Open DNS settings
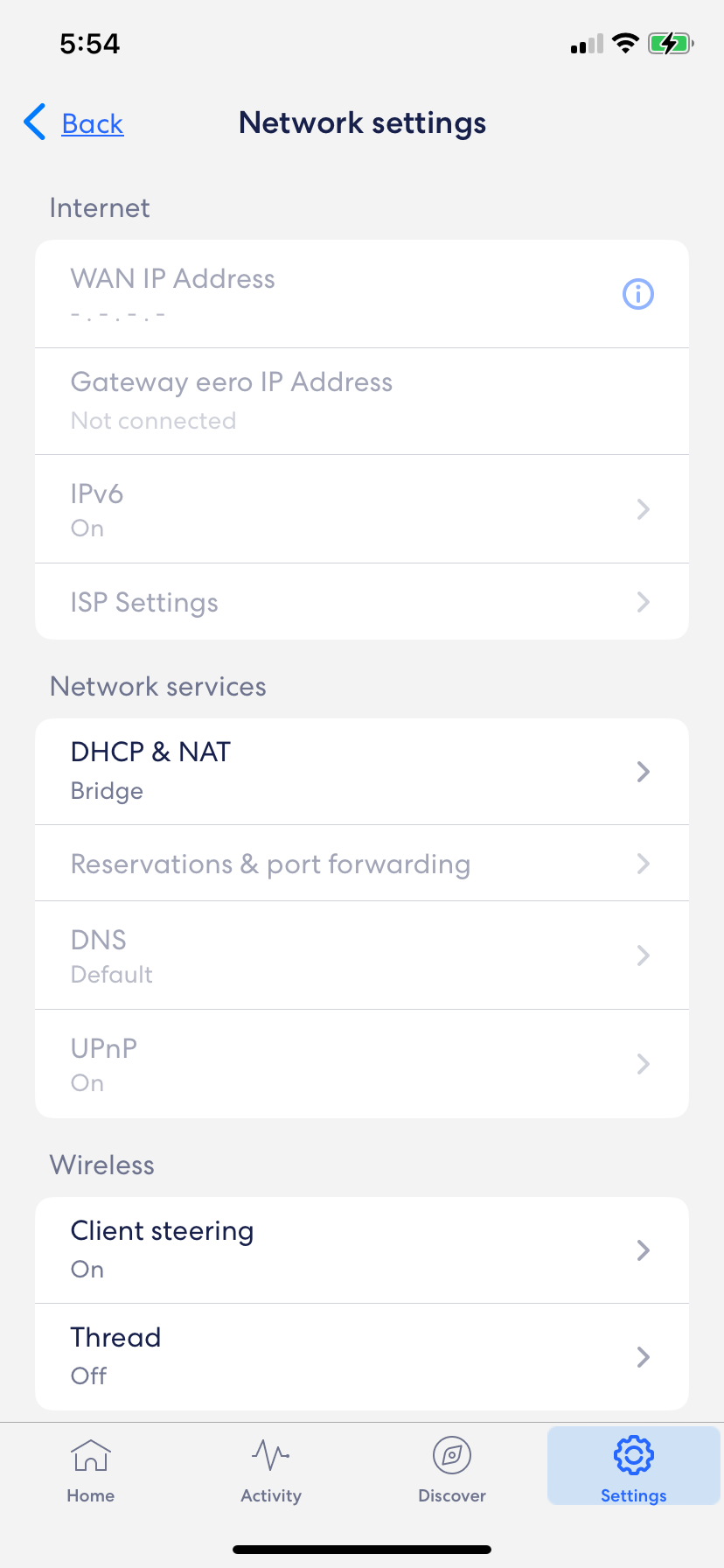 362,955
